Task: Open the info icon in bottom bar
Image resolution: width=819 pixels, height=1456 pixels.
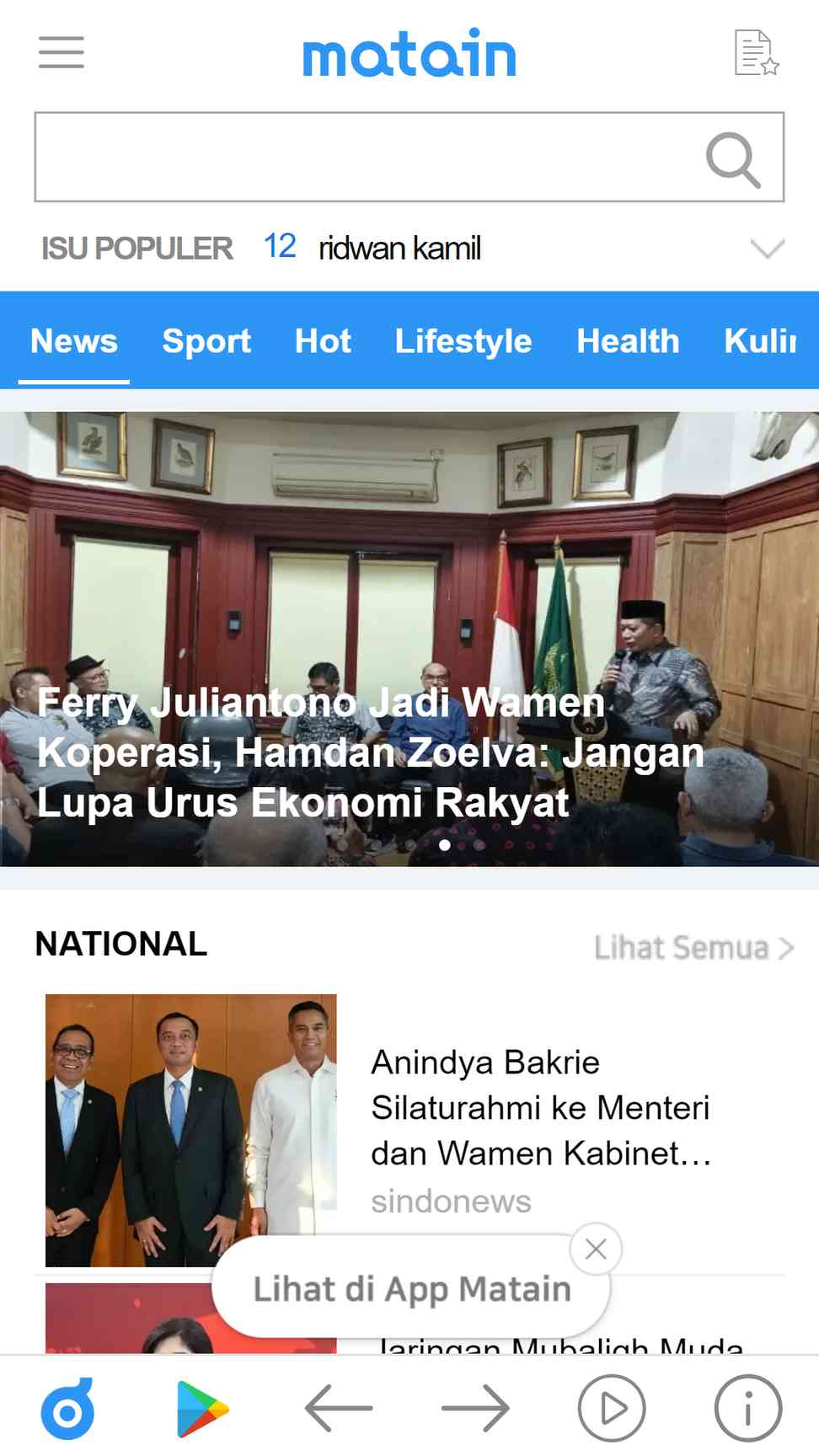Action: [x=747, y=1408]
